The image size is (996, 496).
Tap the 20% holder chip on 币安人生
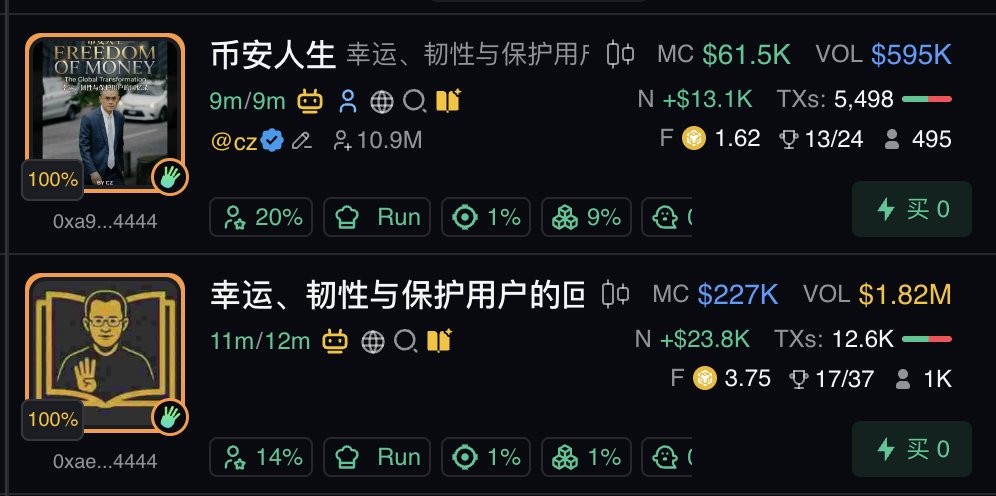pyautogui.click(x=261, y=217)
